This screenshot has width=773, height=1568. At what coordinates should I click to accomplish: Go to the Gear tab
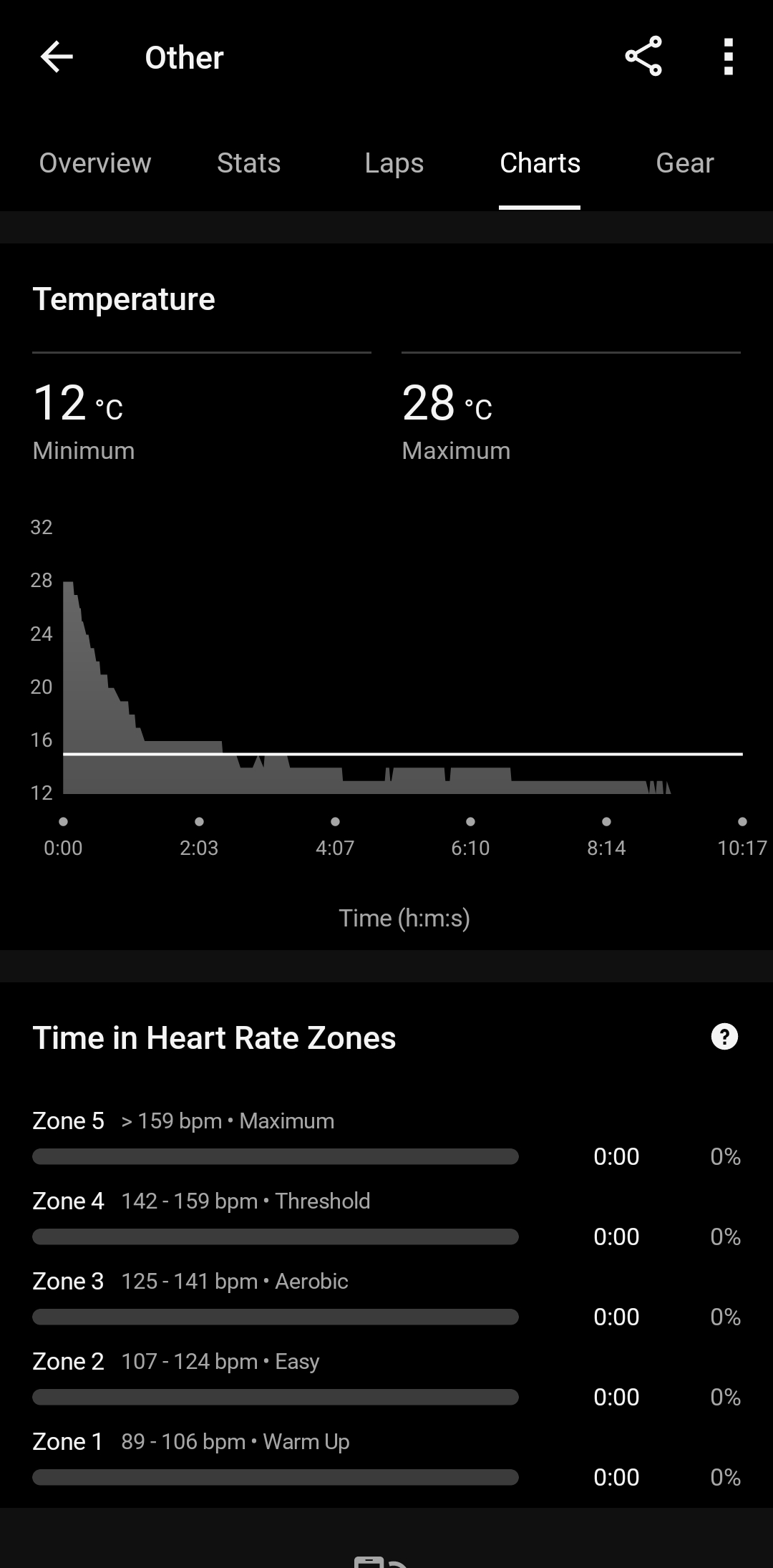684,163
